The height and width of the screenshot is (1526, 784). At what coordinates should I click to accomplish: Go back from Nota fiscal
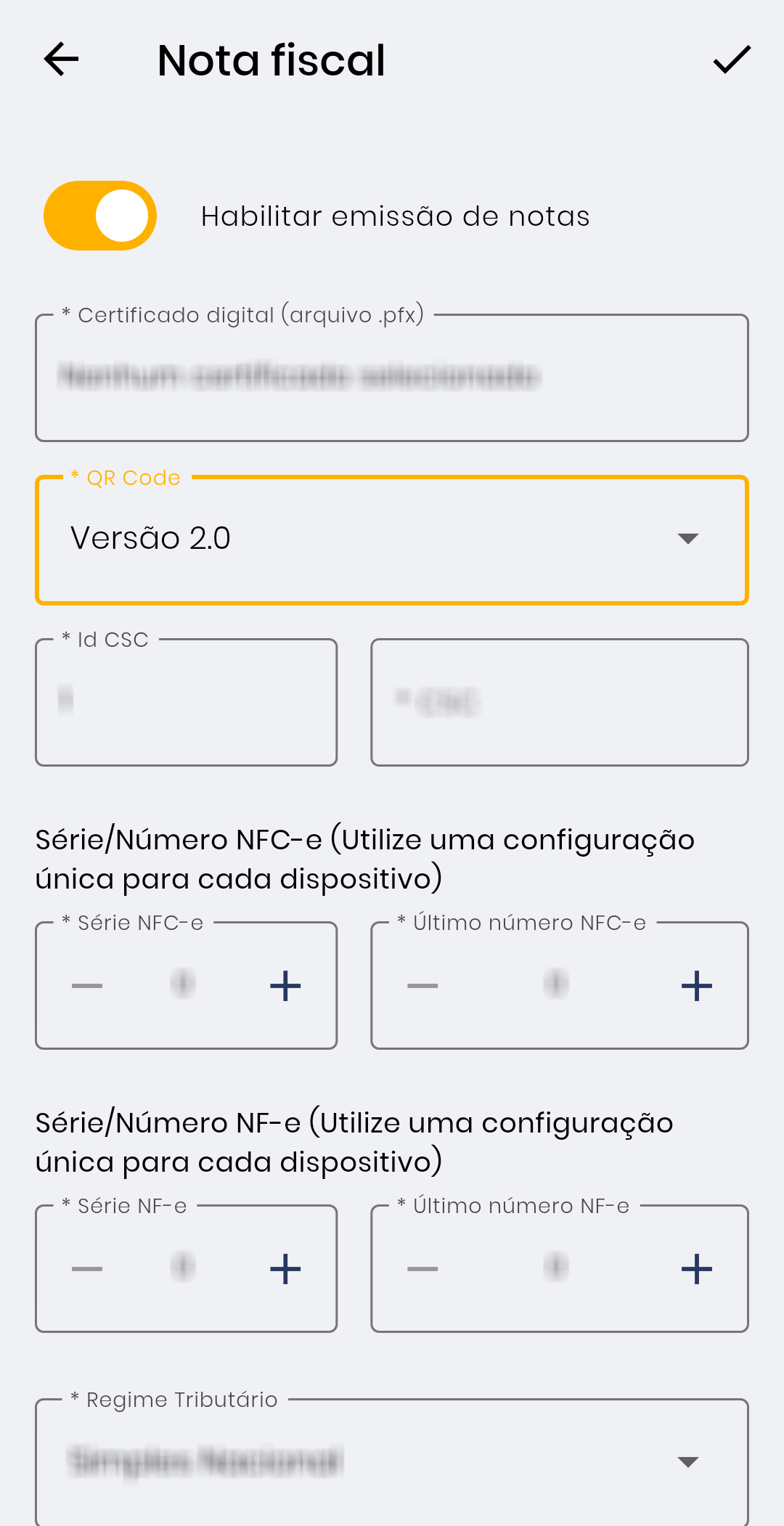[61, 60]
